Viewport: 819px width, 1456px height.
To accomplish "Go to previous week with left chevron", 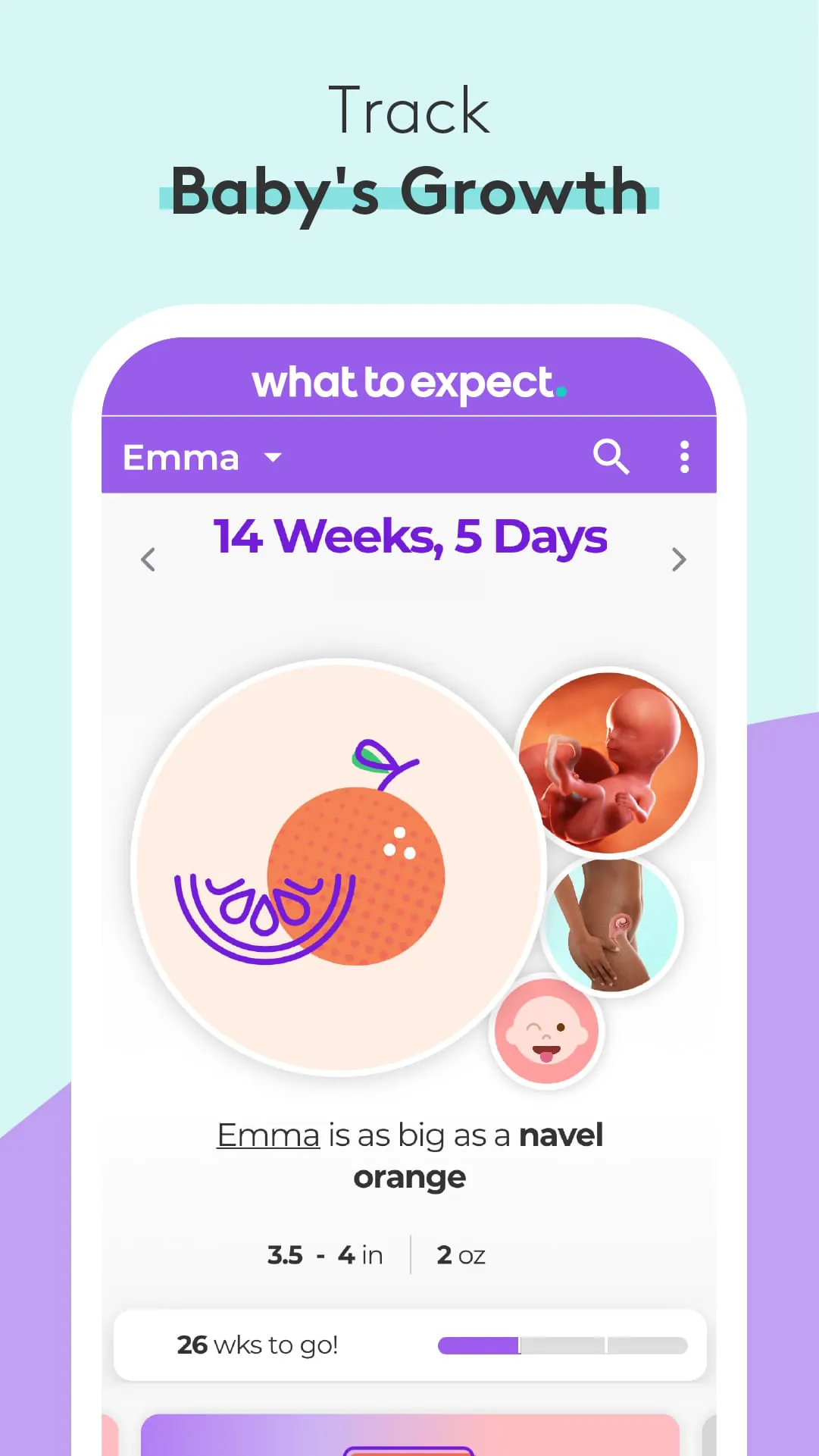I will click(148, 559).
